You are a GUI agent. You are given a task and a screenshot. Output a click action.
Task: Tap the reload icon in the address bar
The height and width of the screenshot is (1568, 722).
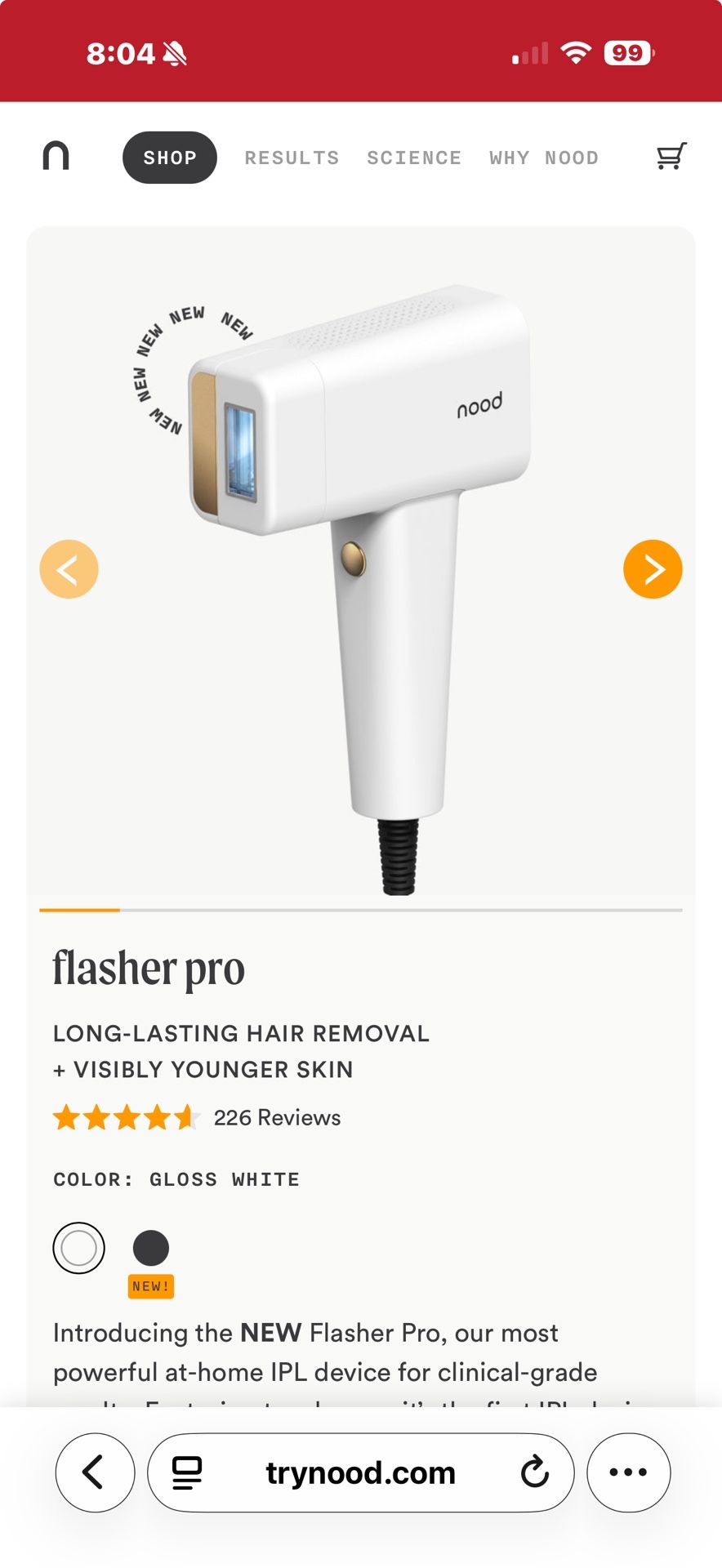pos(535,1472)
